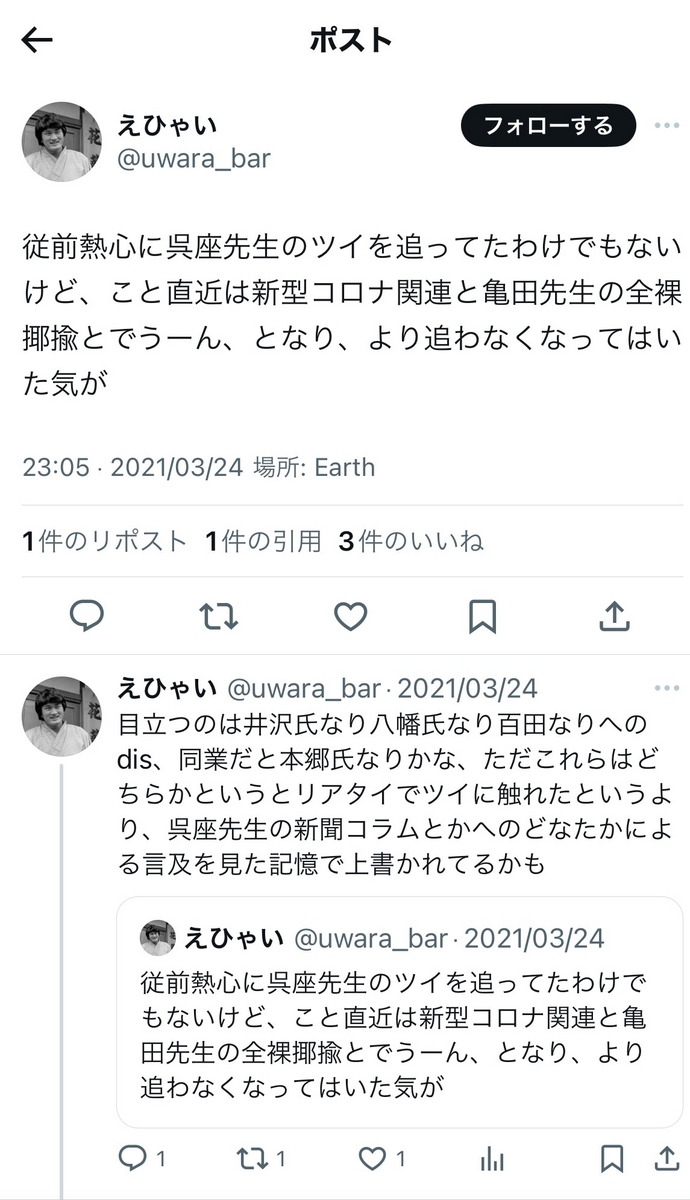This screenshot has height=1200, width=690.
Task: View the 1件のリポスト list
Action: tap(105, 541)
